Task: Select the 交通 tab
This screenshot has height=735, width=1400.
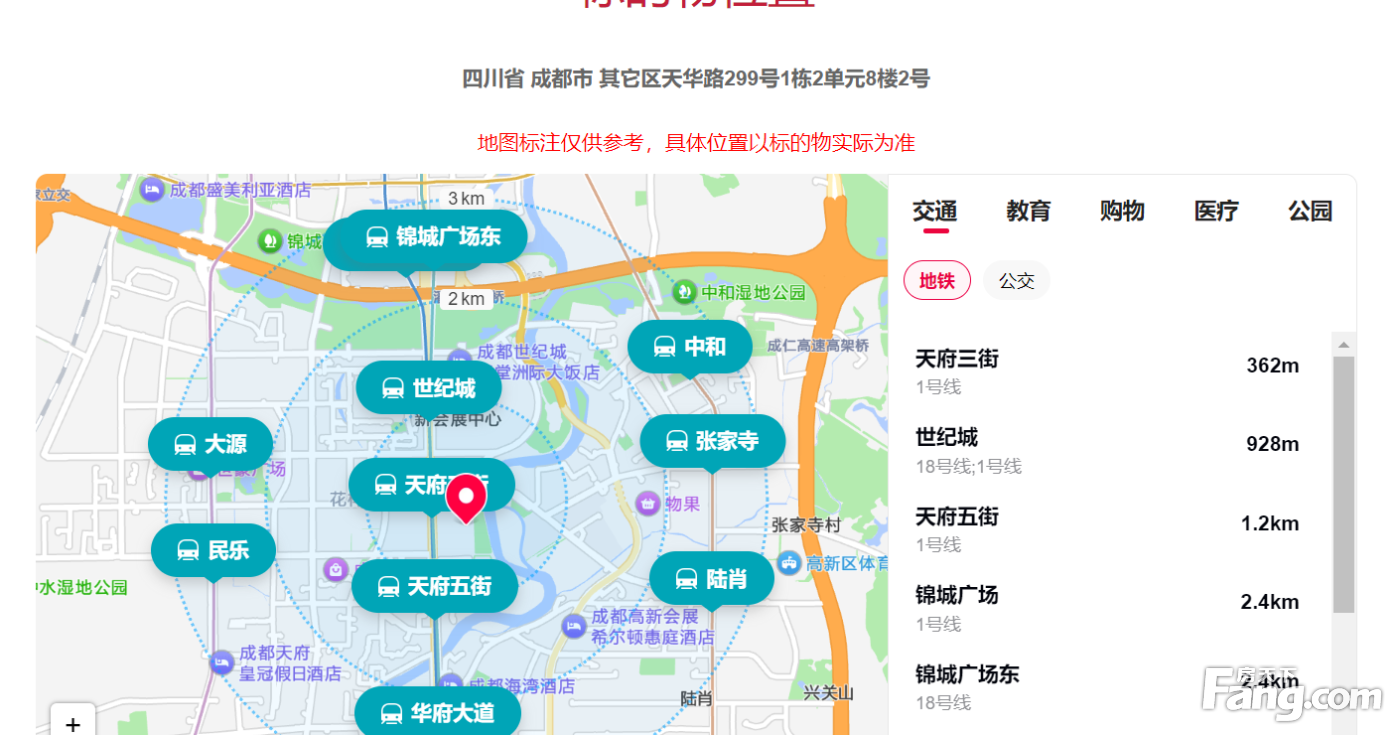Action: (x=935, y=211)
